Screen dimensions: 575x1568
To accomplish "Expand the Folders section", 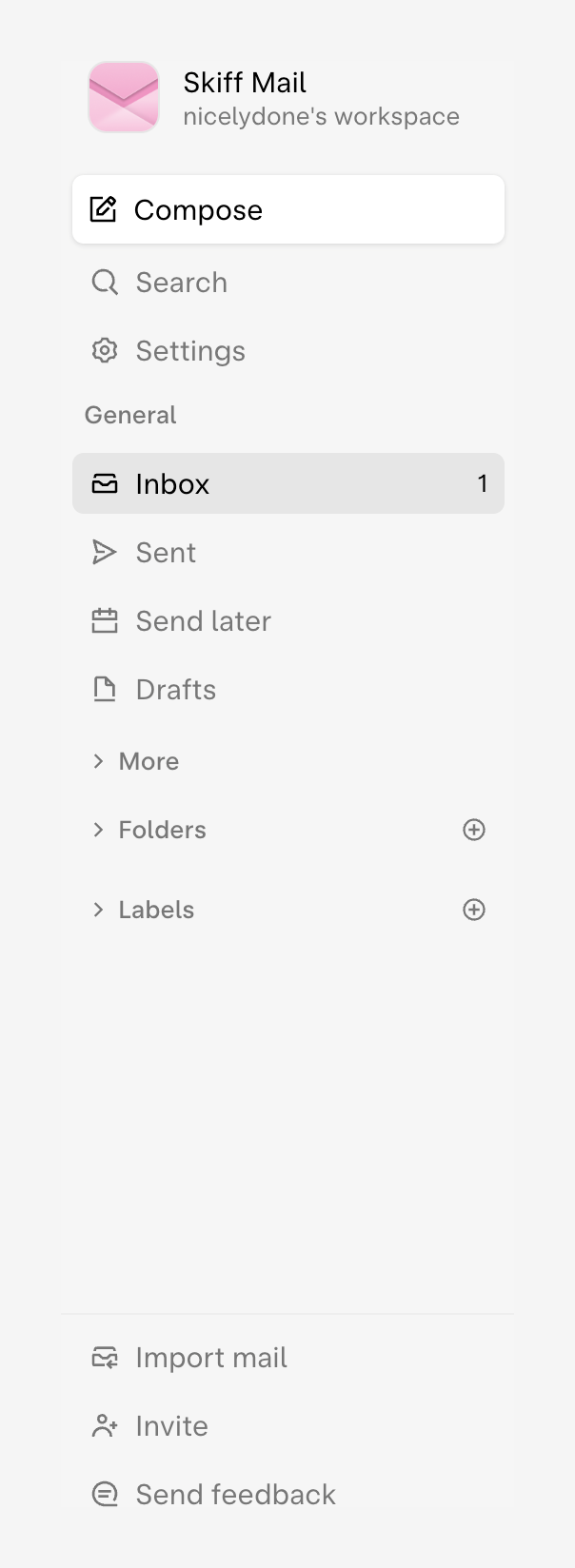I will point(161,830).
